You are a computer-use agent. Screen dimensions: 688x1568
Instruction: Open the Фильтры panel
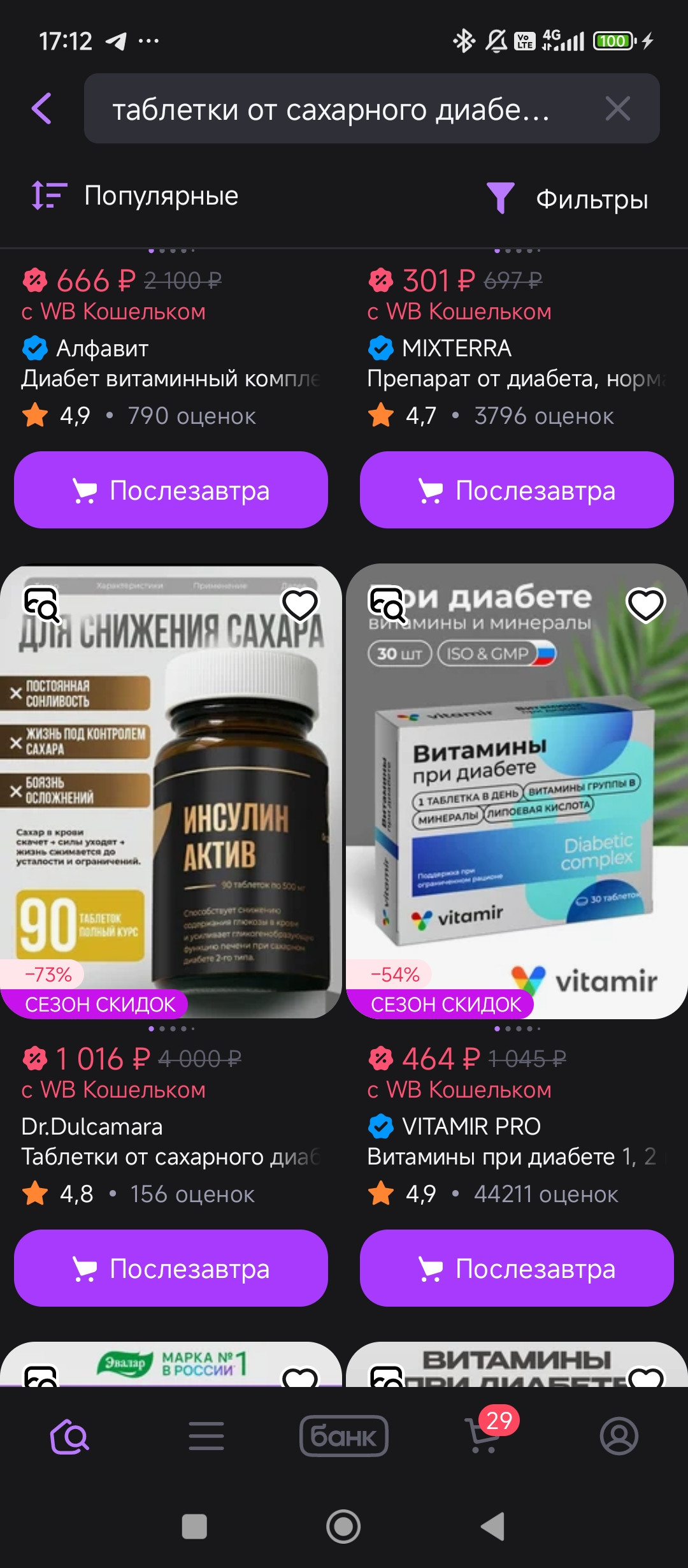(567, 198)
